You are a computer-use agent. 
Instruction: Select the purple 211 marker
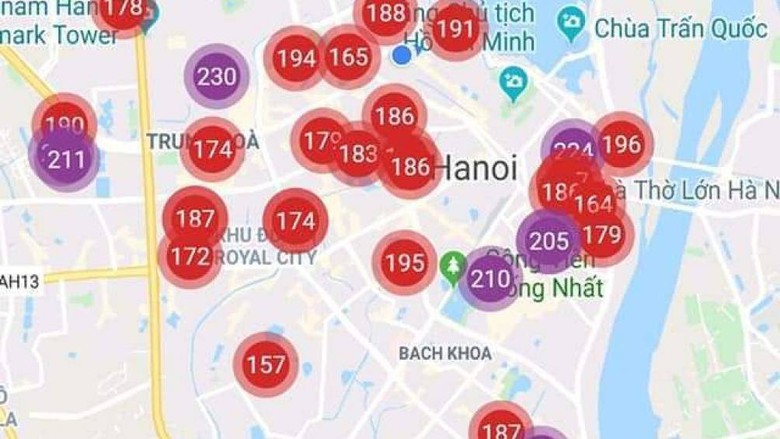[x=66, y=159]
